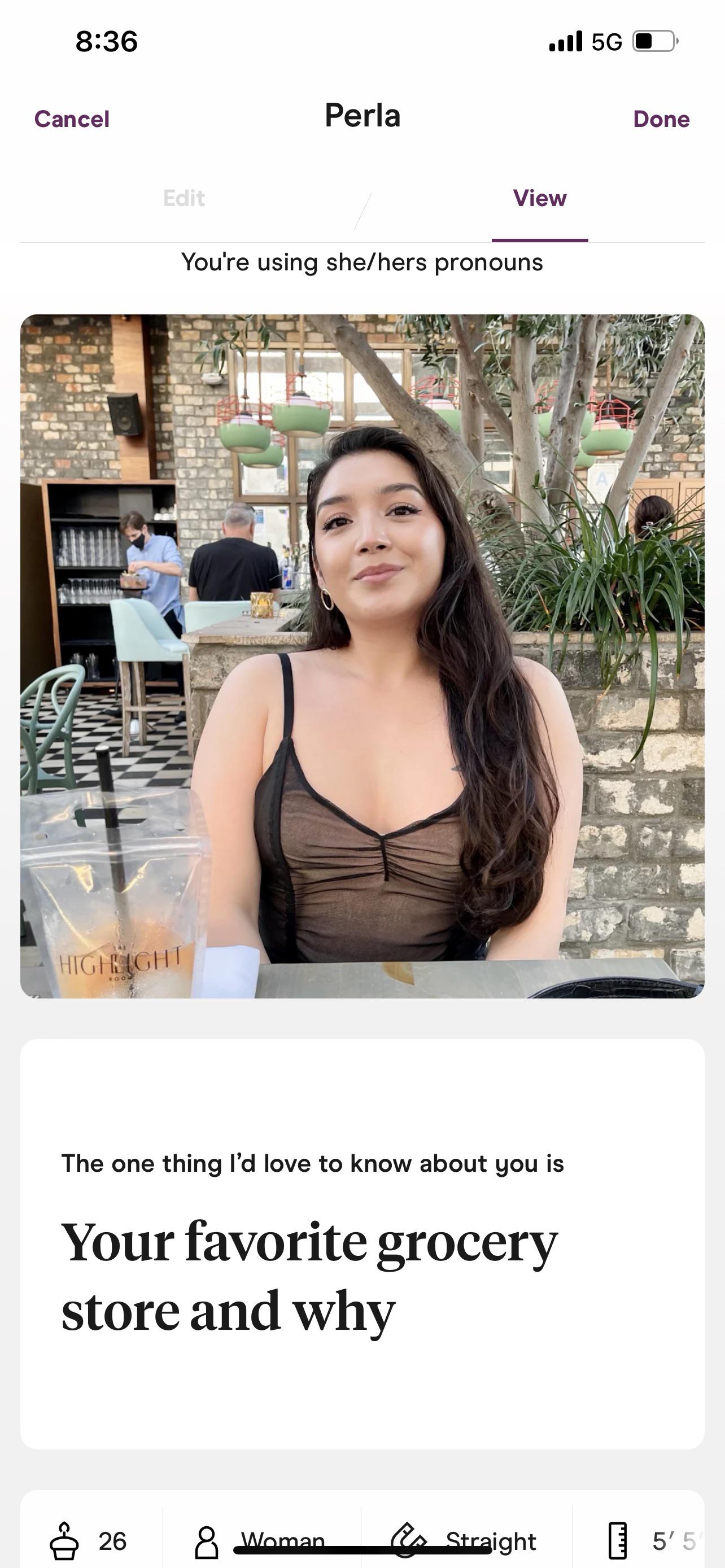Select the View tab
Image resolution: width=725 pixels, height=1568 pixels.
(539, 198)
